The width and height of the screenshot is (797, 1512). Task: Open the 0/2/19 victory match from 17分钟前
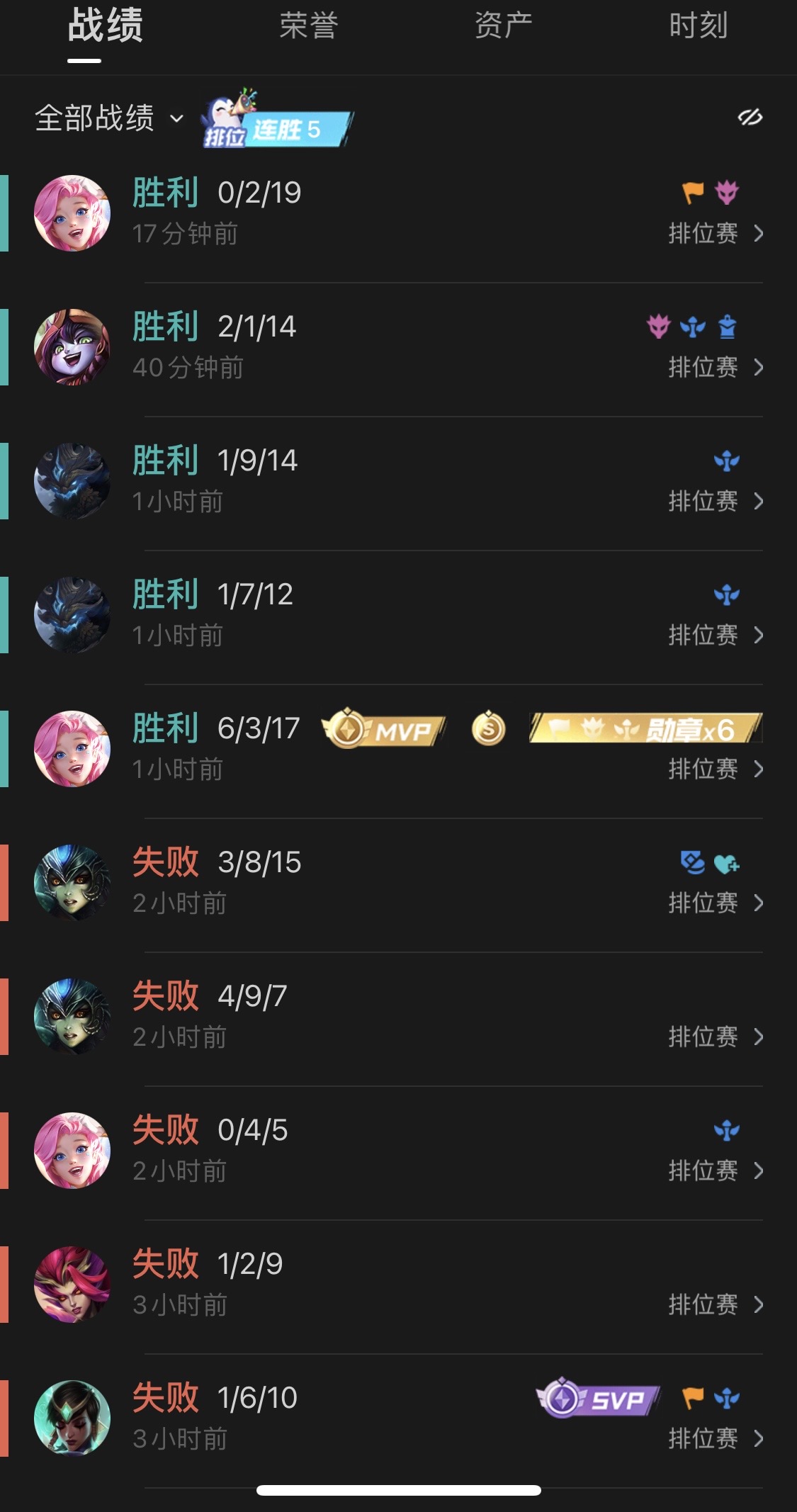[x=398, y=213]
